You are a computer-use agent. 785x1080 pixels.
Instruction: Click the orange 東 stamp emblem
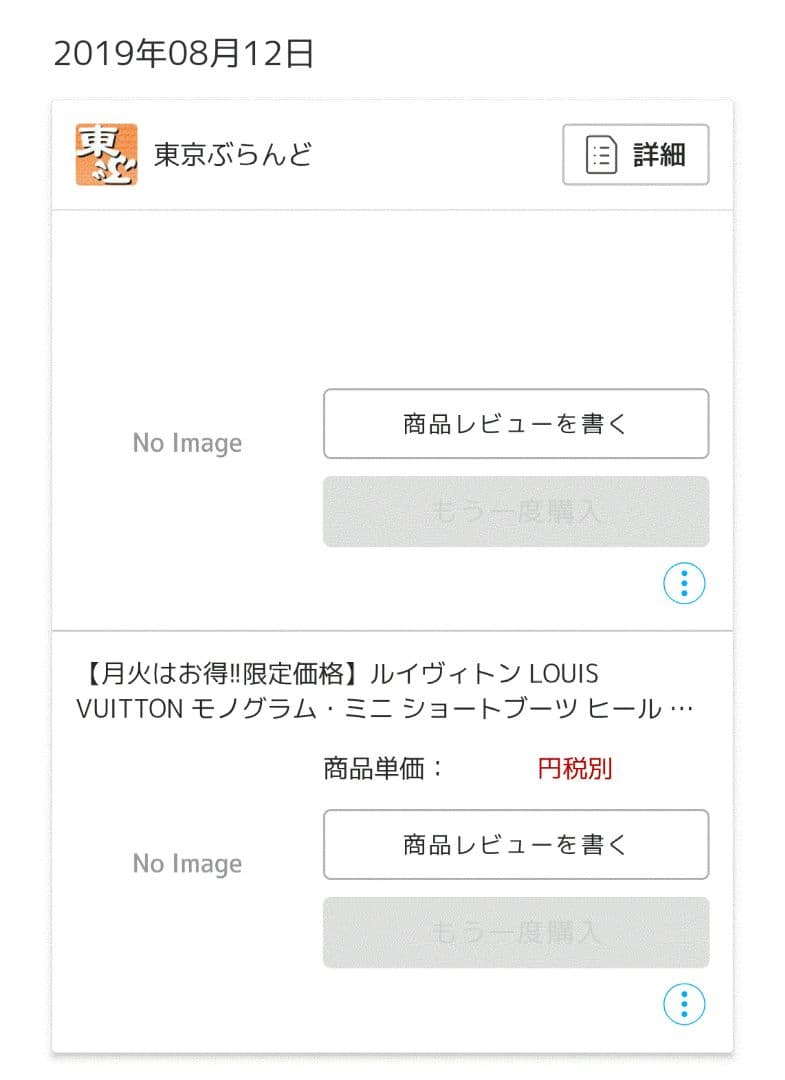pos(105,155)
